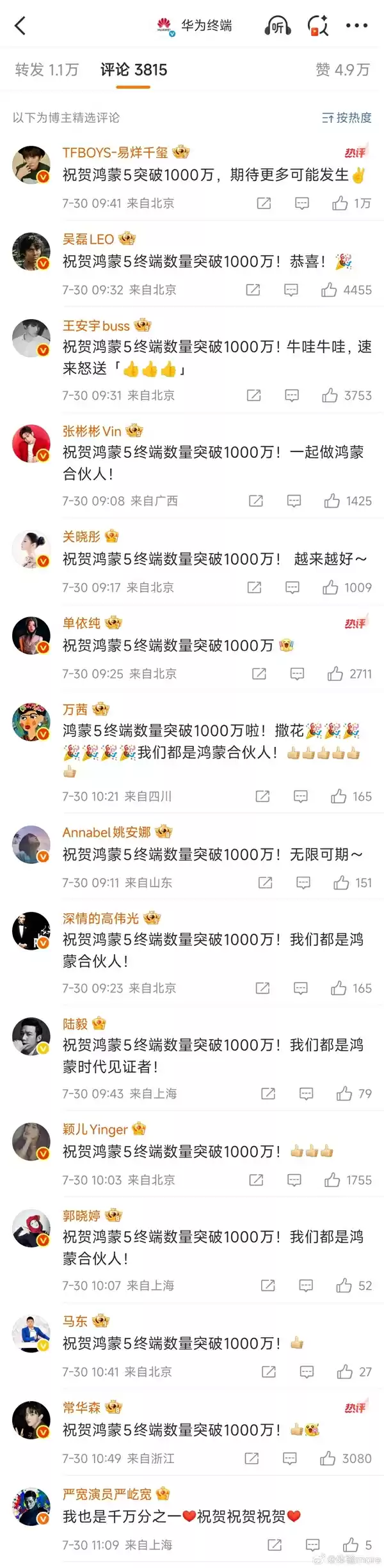
Task: Share 深情的高伟光's comment
Action: coord(262,988)
